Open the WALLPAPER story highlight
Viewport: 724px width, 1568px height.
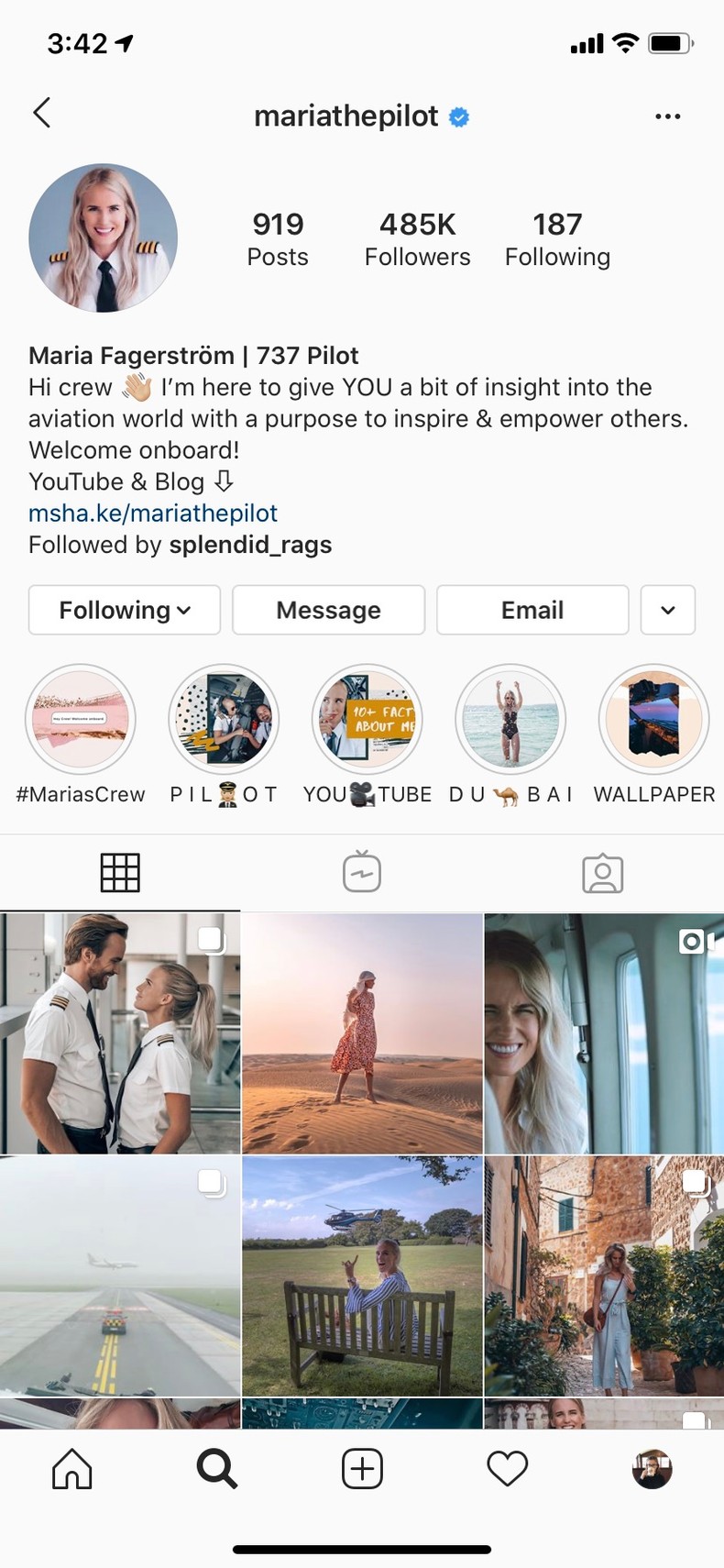click(x=653, y=720)
